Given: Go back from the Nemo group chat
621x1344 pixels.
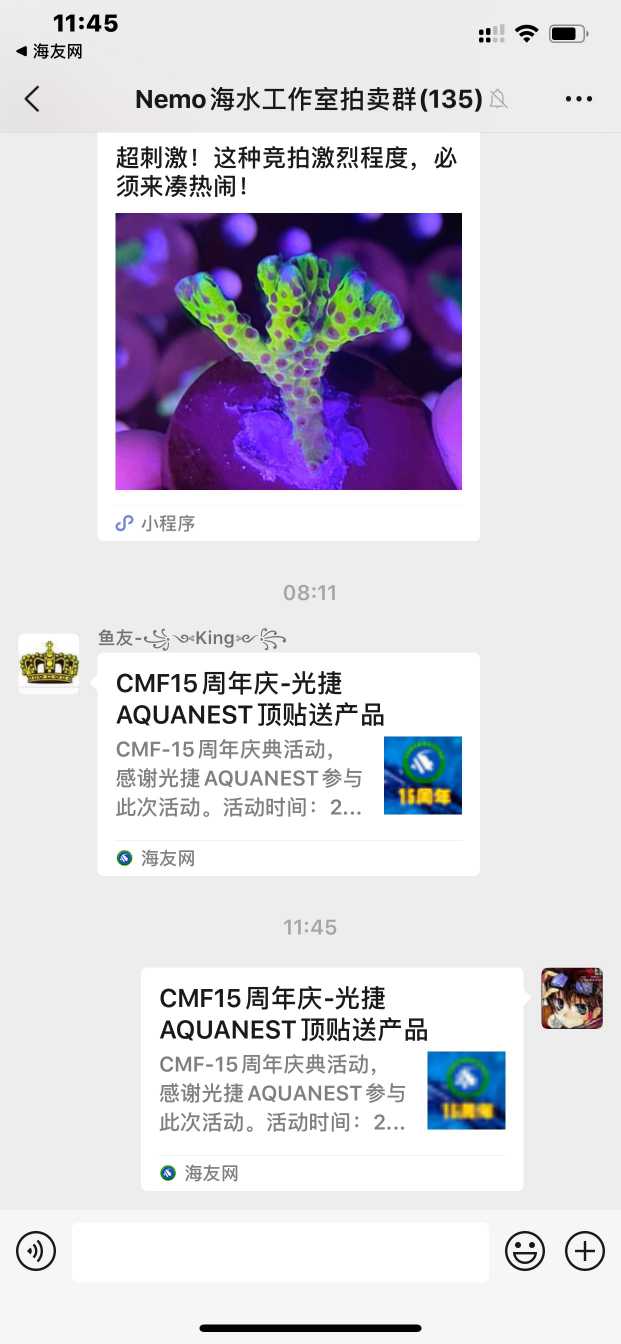Looking at the screenshot, I should (x=32, y=99).
